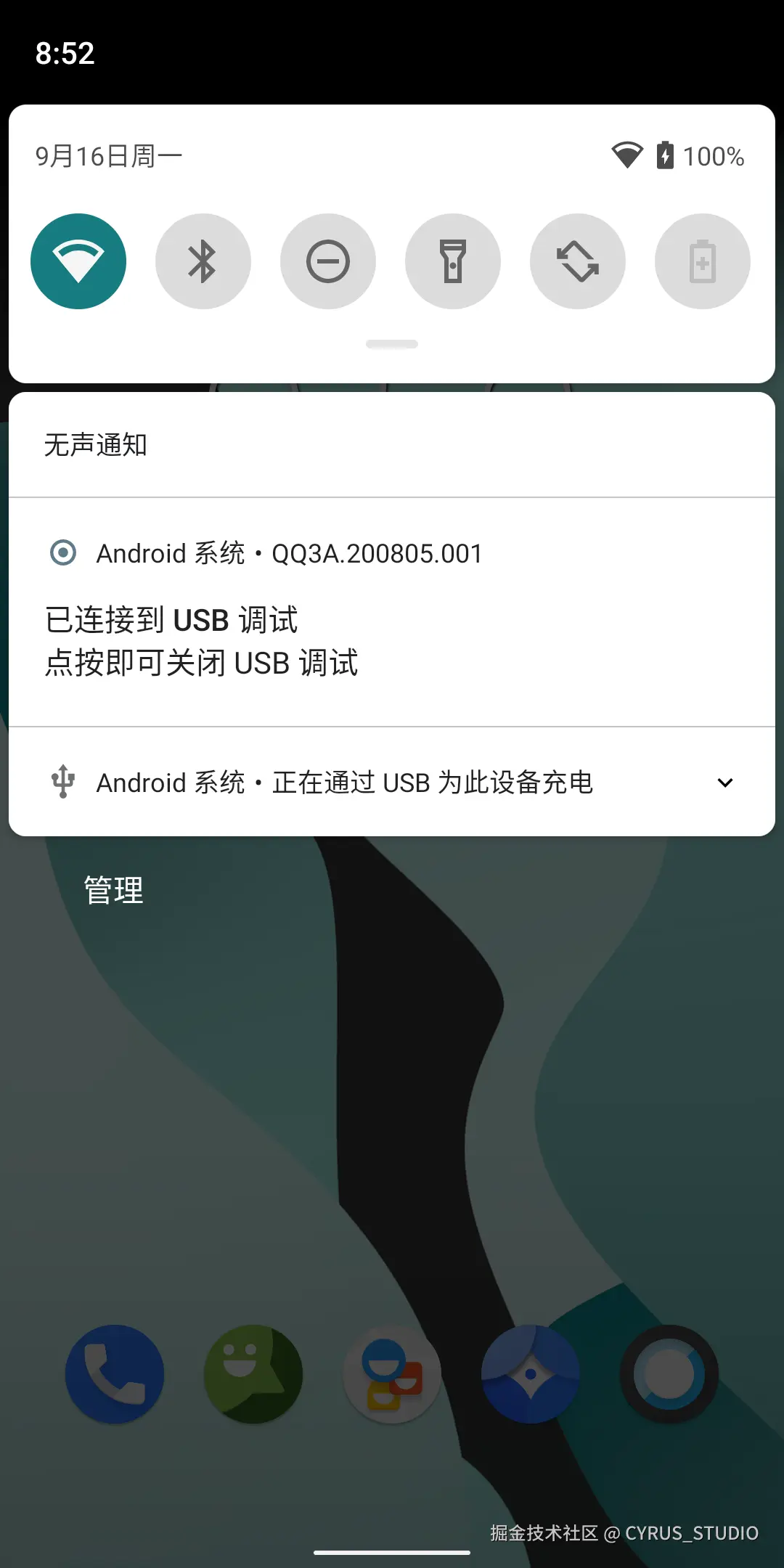Open 管理 notification settings

[114, 890]
